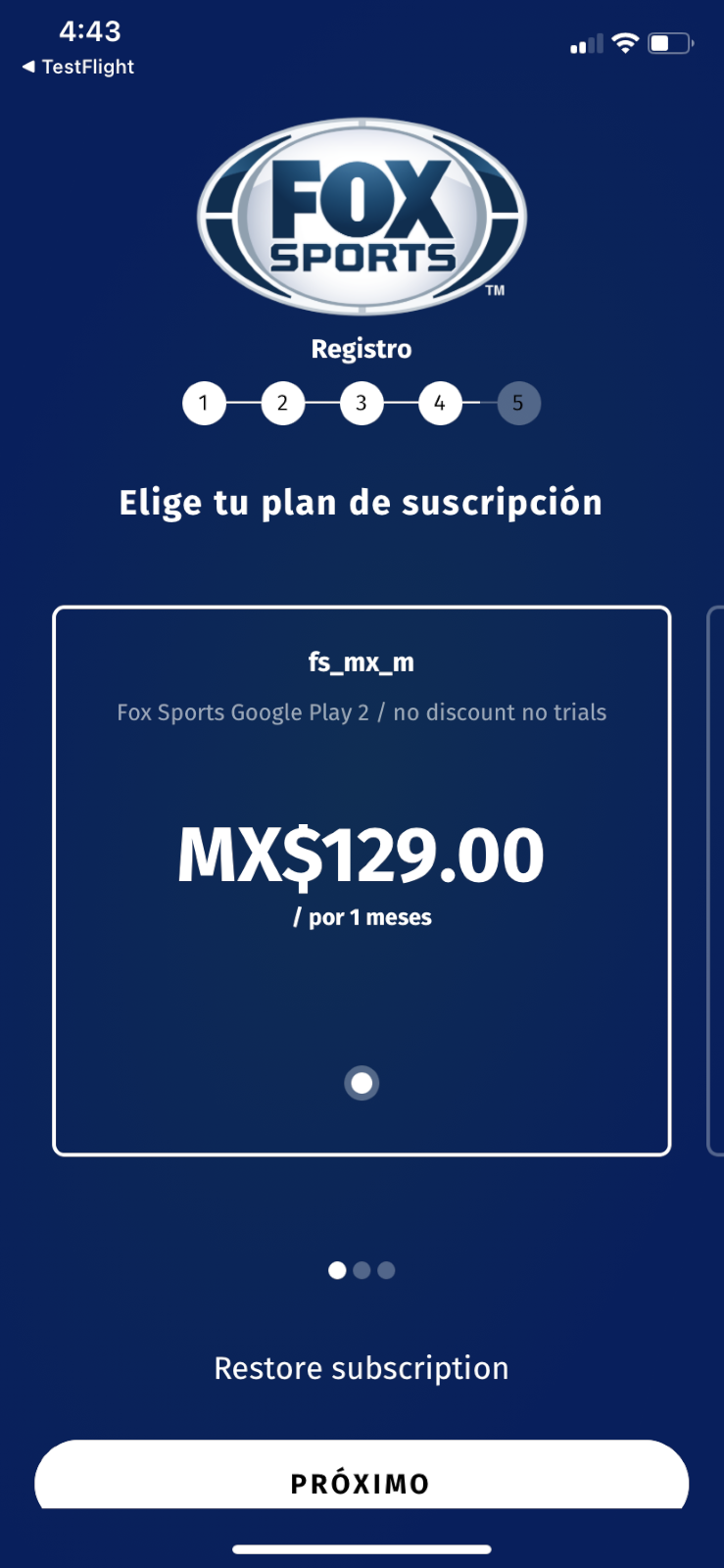Jump to the third plan page dot
This screenshot has height=1568, width=724.
tap(386, 1270)
